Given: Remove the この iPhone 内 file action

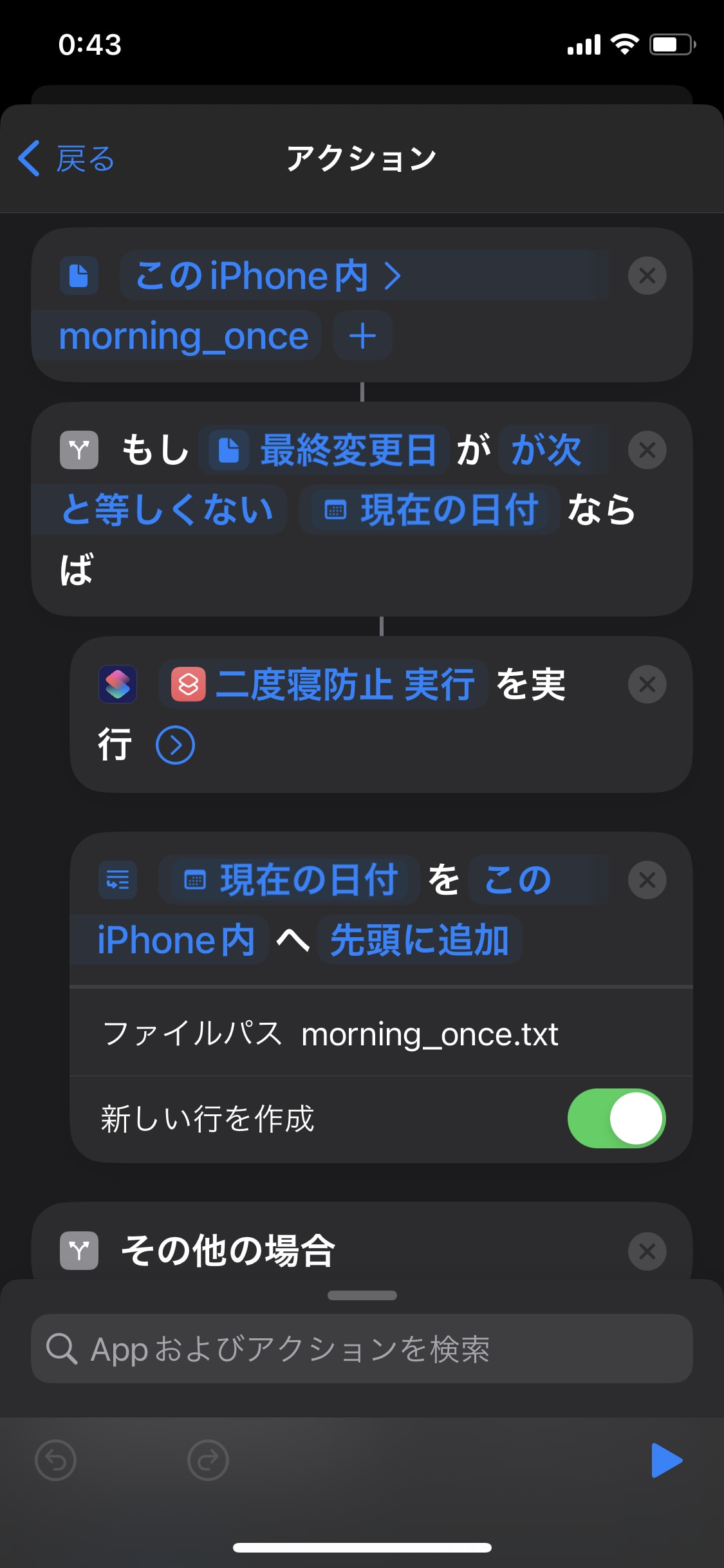Looking at the screenshot, I should click(647, 275).
